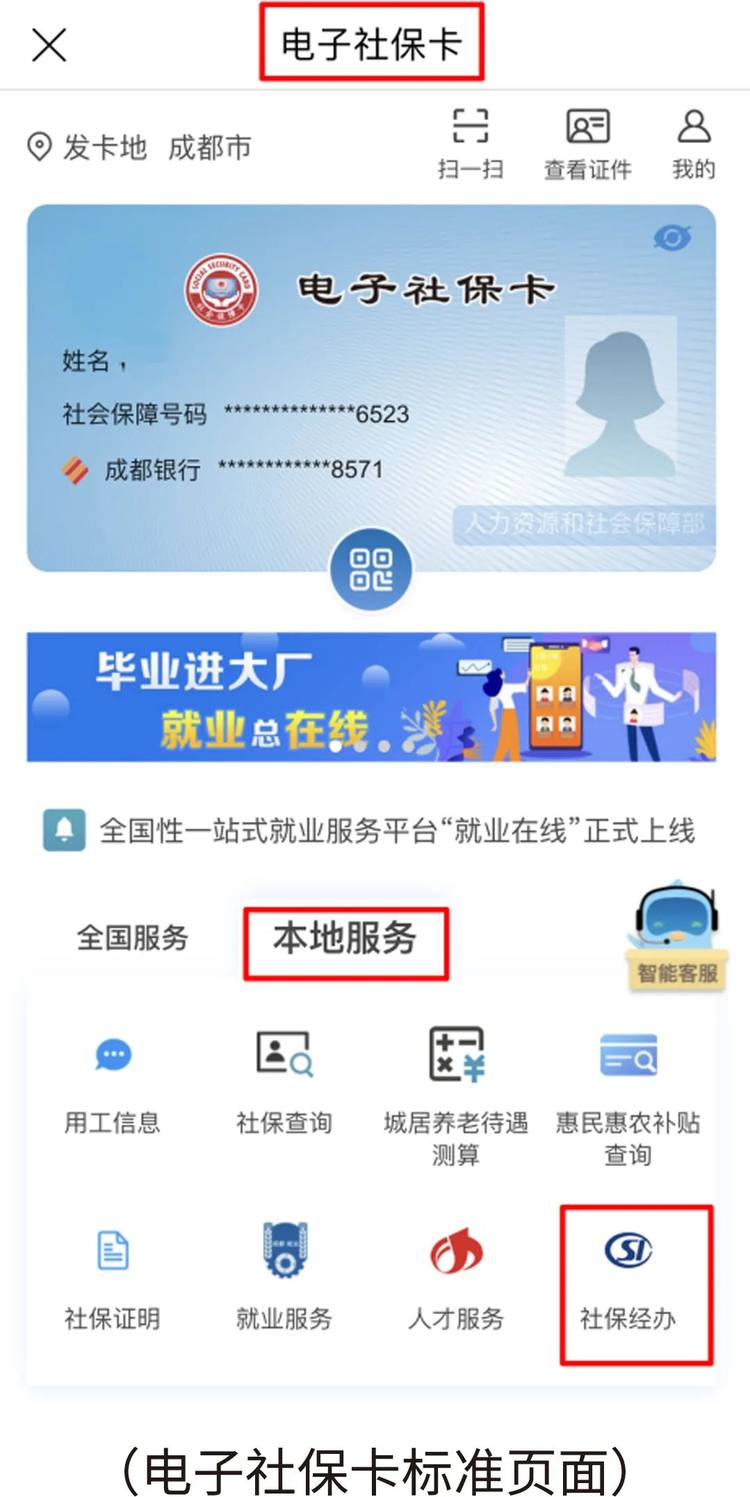Switch to the 全国服务 tab
Screen dimensions: 750x1497
click(132, 938)
